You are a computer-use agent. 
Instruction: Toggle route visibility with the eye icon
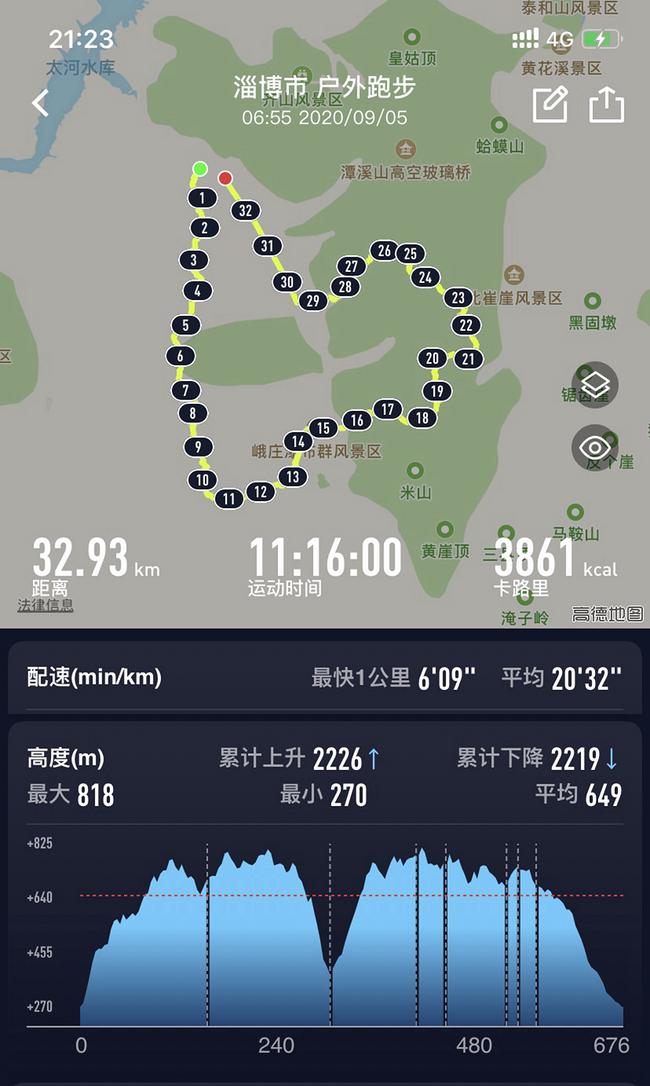(x=595, y=447)
